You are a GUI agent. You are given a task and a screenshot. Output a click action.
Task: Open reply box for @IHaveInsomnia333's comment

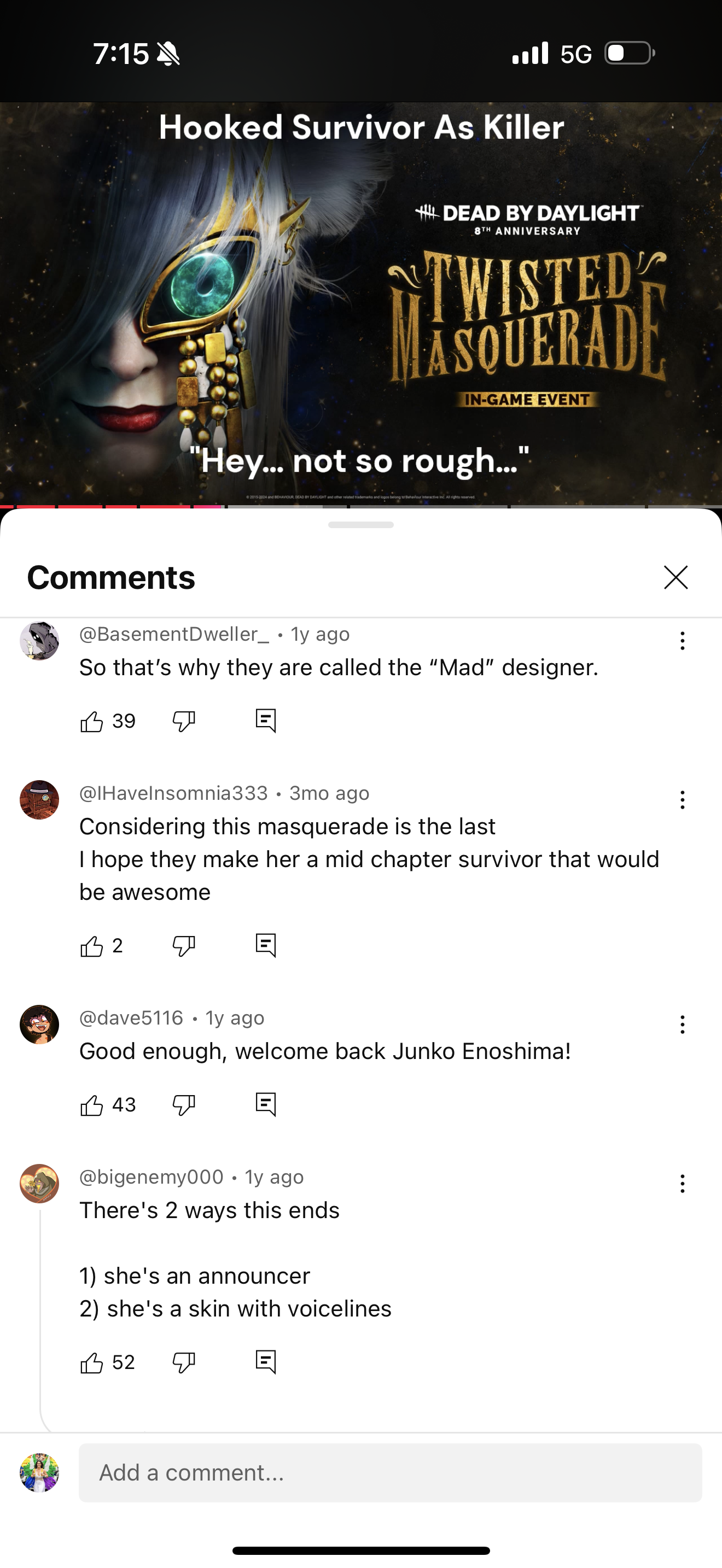266,945
